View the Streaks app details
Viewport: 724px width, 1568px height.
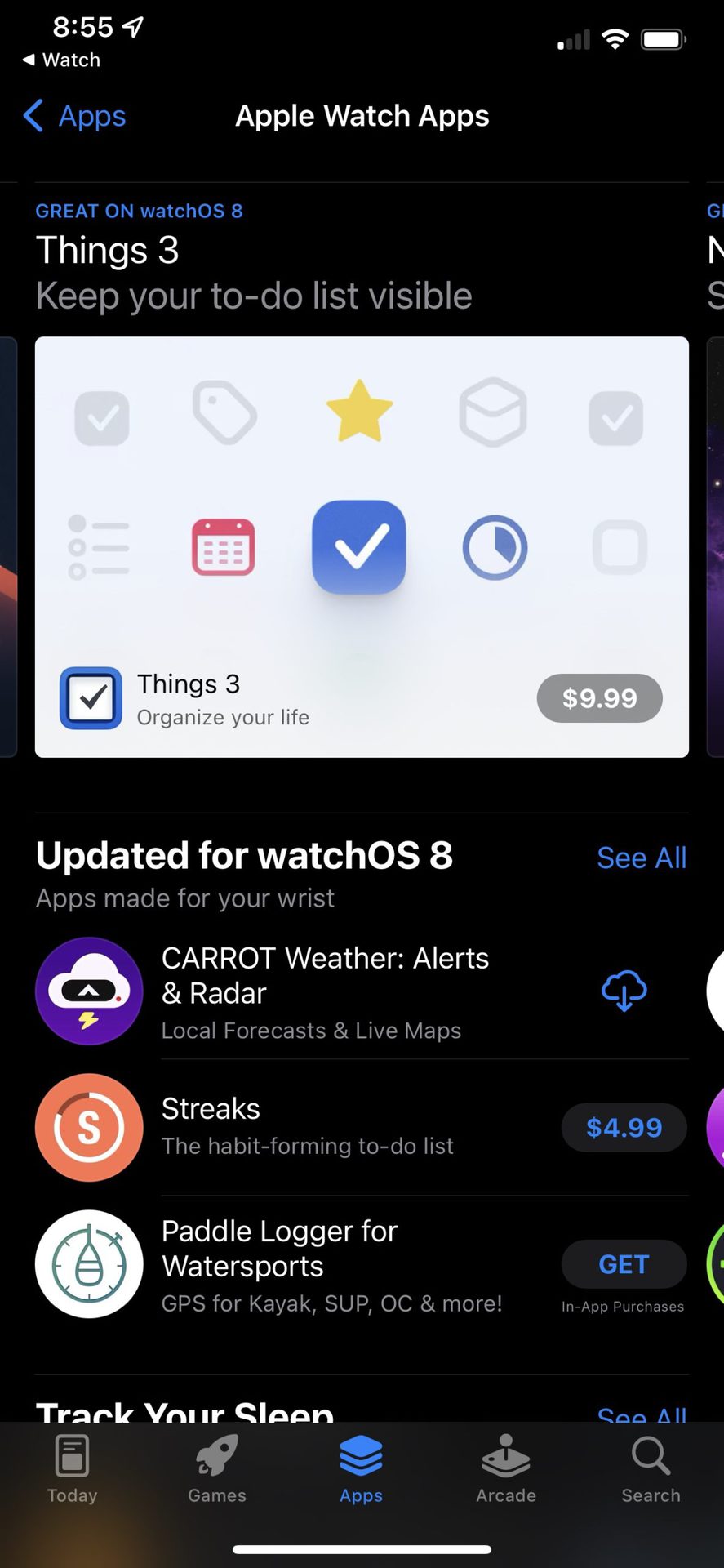(307, 1127)
